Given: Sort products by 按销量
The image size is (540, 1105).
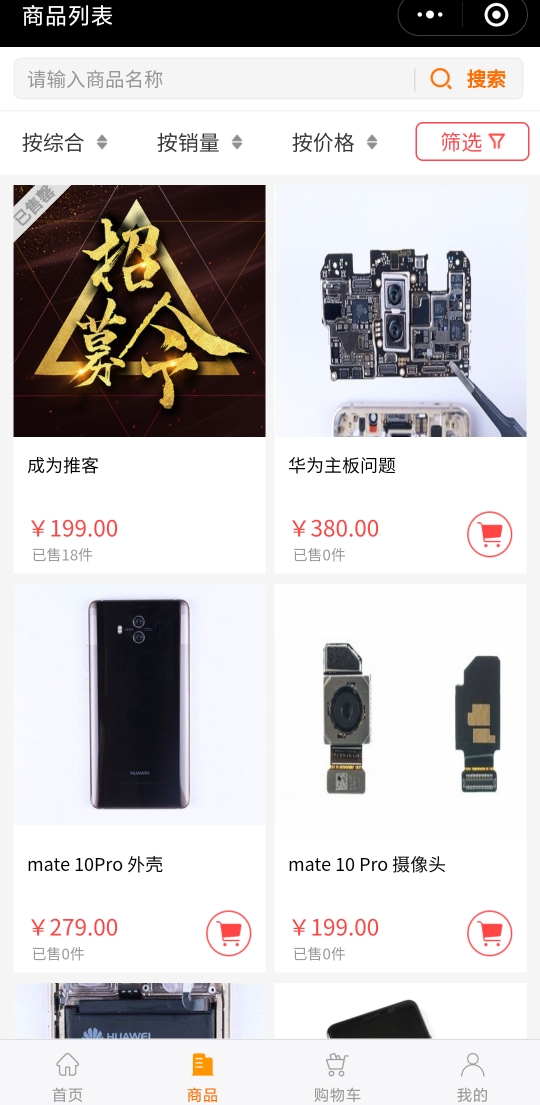Looking at the screenshot, I should click(x=200, y=142).
